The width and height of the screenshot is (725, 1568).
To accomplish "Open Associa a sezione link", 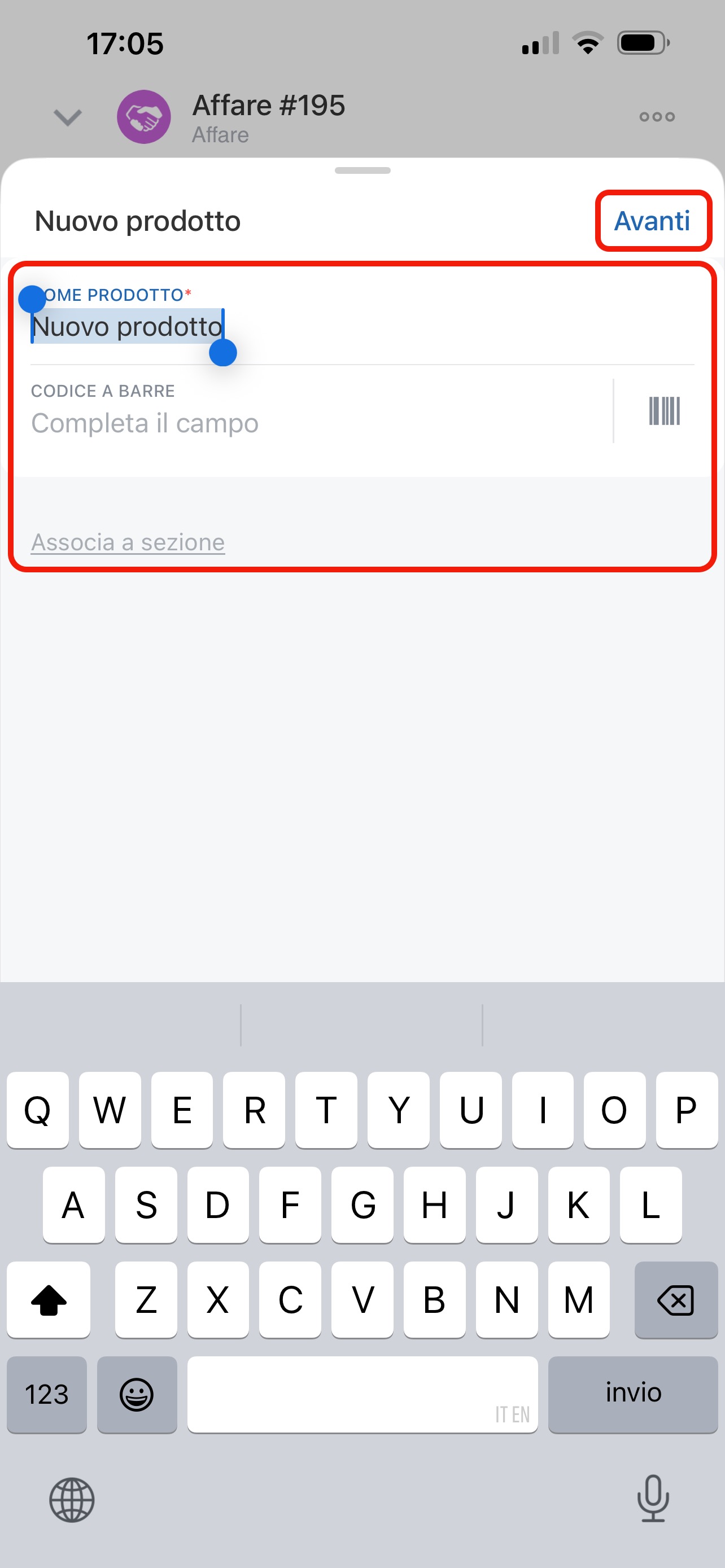I will coord(128,542).
